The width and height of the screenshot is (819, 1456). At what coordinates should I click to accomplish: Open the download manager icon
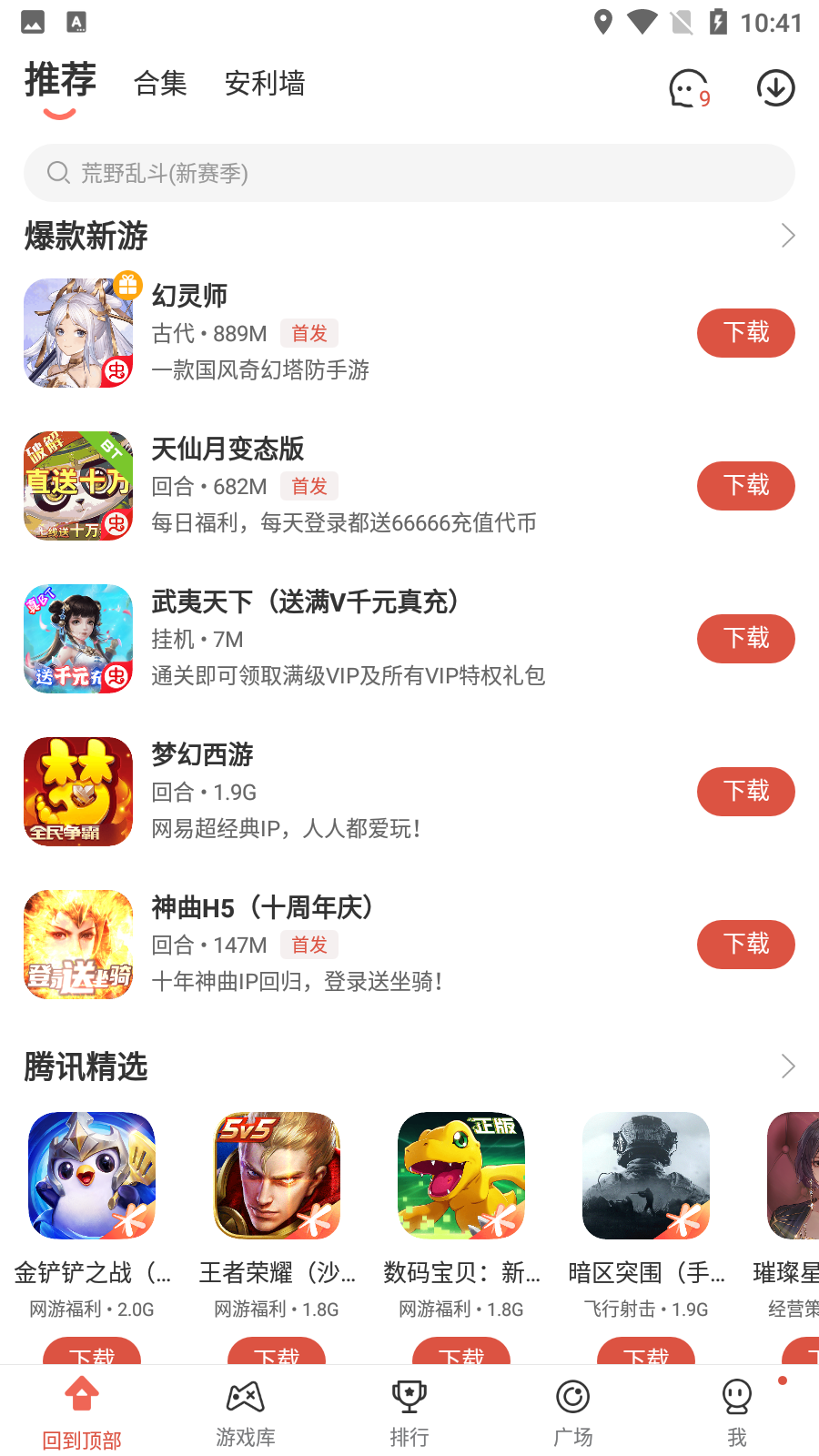pos(775,88)
